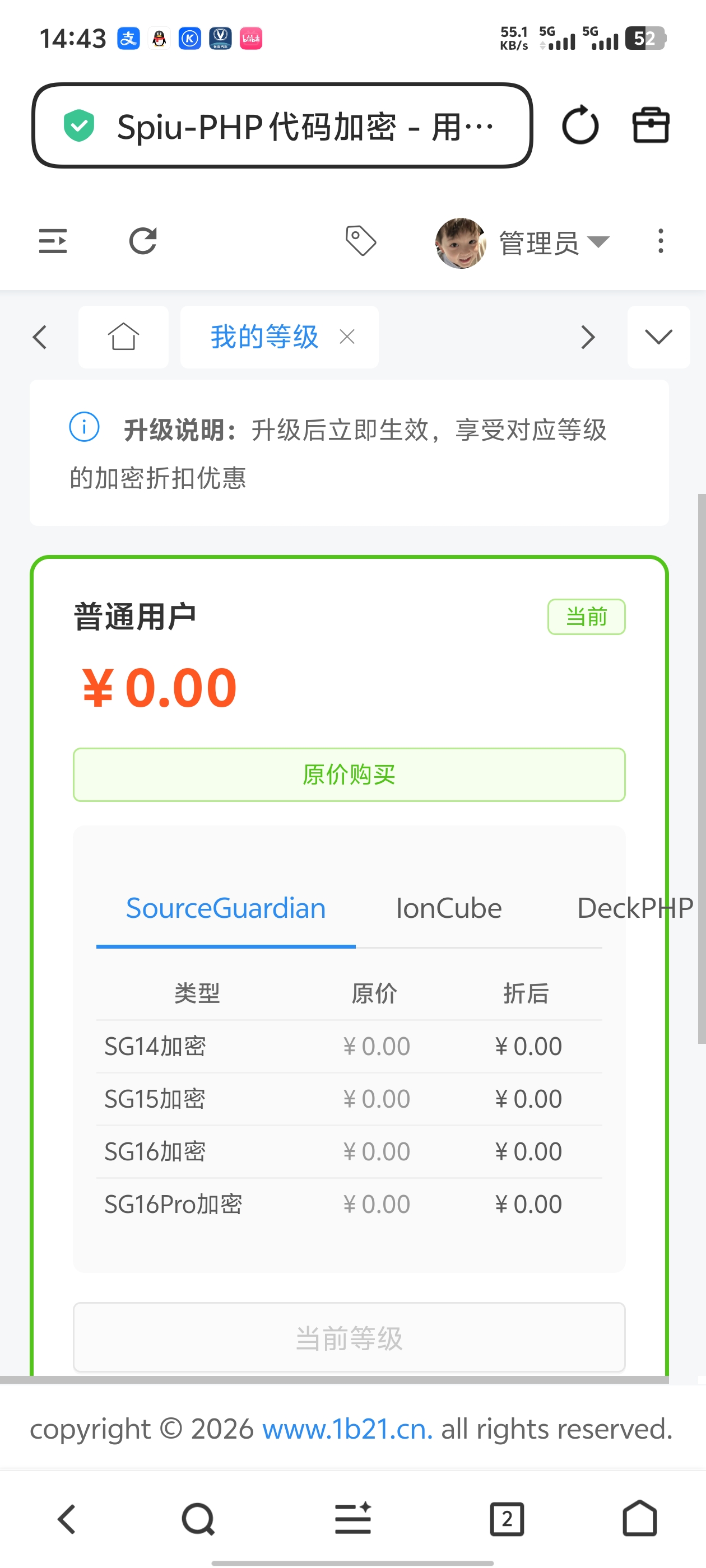Switch to the DeckPHP tab
The height and width of the screenshot is (1568, 706).
634,908
